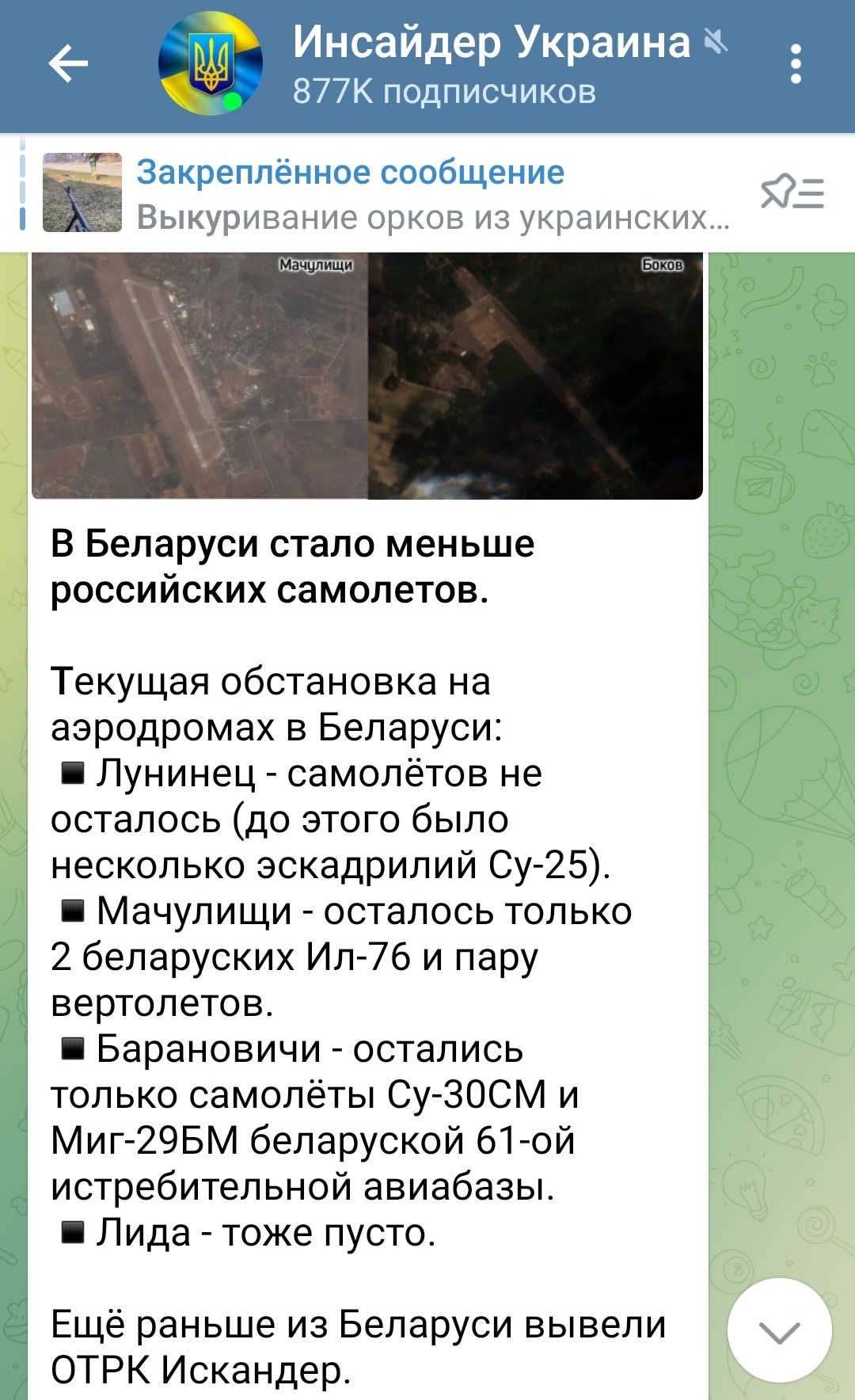
Task: Open the three-dot overflow menu
Action: tap(796, 64)
